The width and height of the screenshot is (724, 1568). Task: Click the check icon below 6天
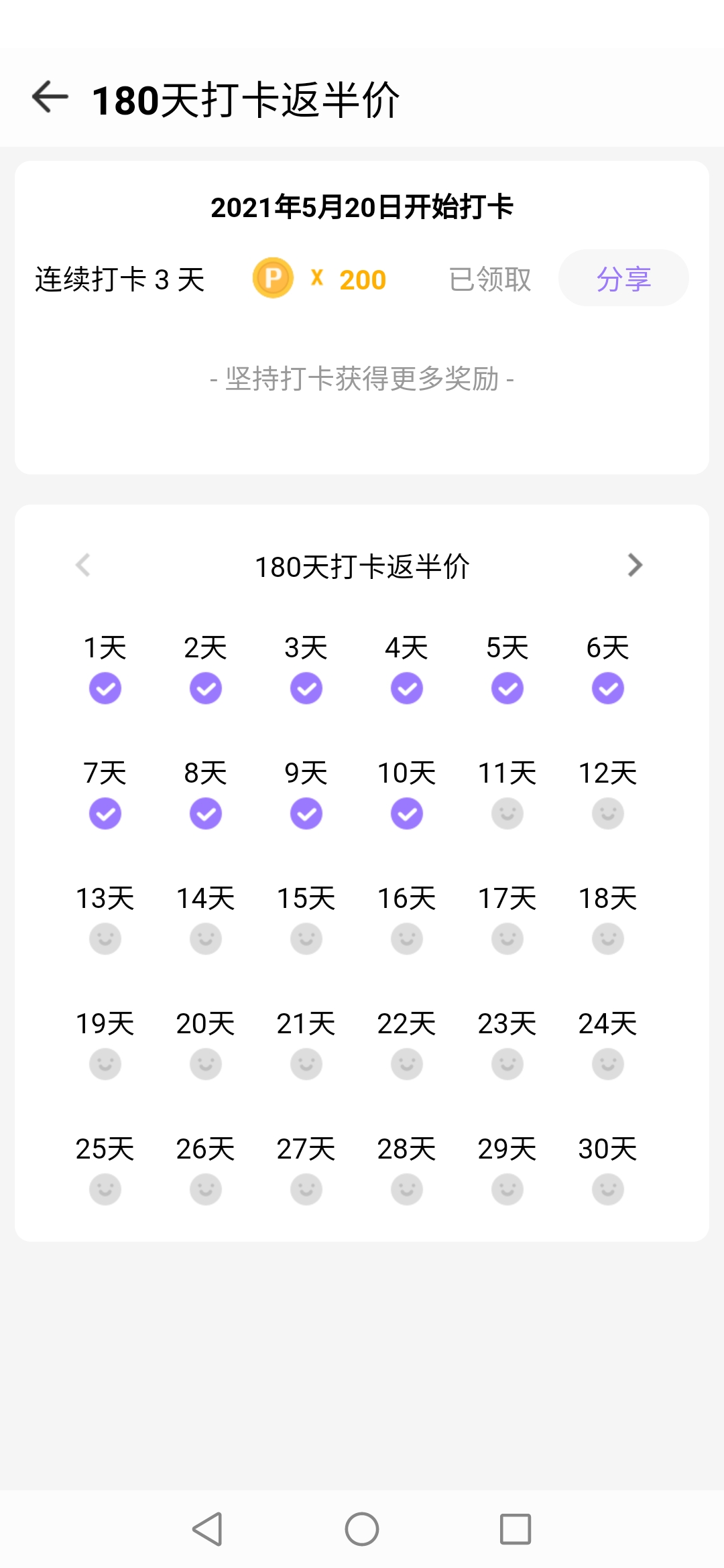(x=607, y=688)
